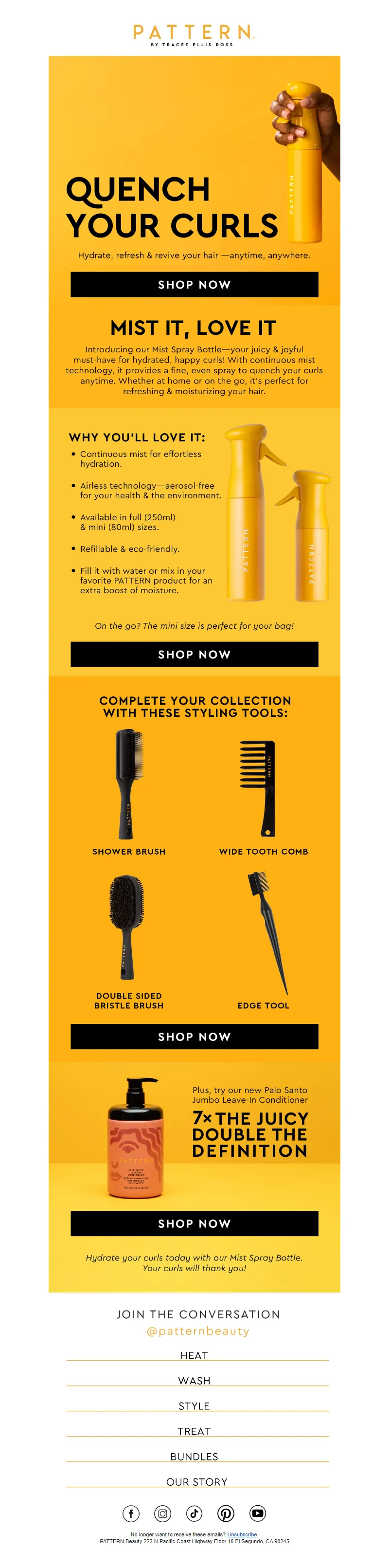389x1568 pixels.
Task: Browse the STYLE category
Action: pos(194,1406)
